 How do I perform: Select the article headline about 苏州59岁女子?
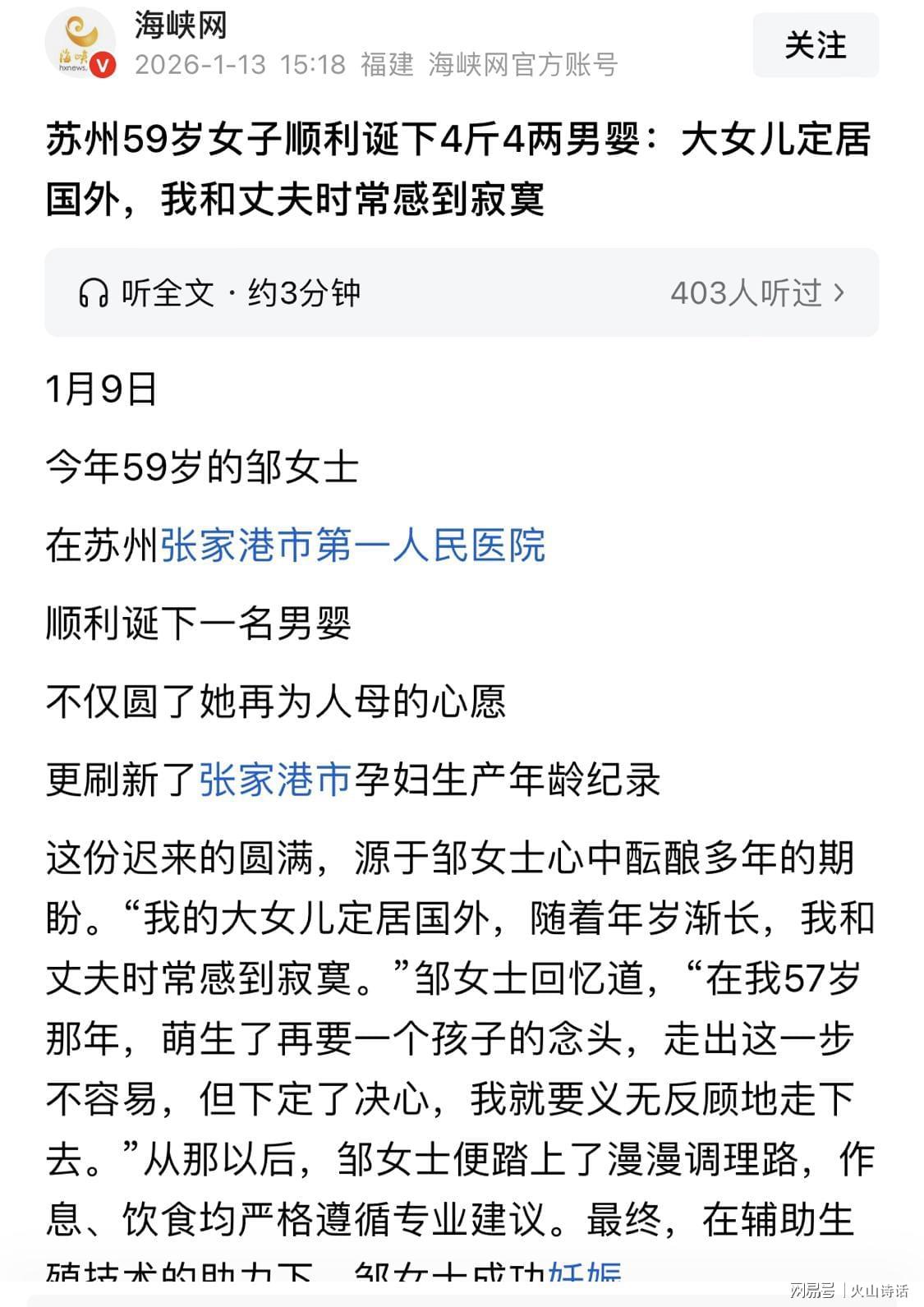tap(460, 163)
